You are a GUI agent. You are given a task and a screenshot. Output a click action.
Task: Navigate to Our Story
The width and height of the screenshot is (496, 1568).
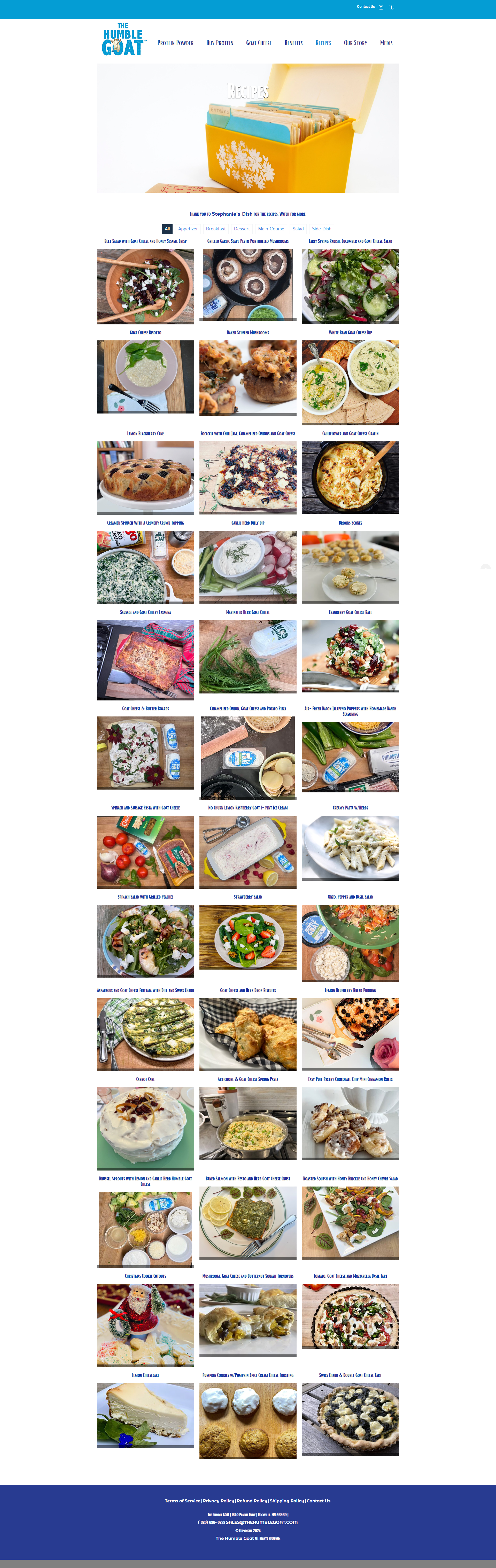click(355, 43)
